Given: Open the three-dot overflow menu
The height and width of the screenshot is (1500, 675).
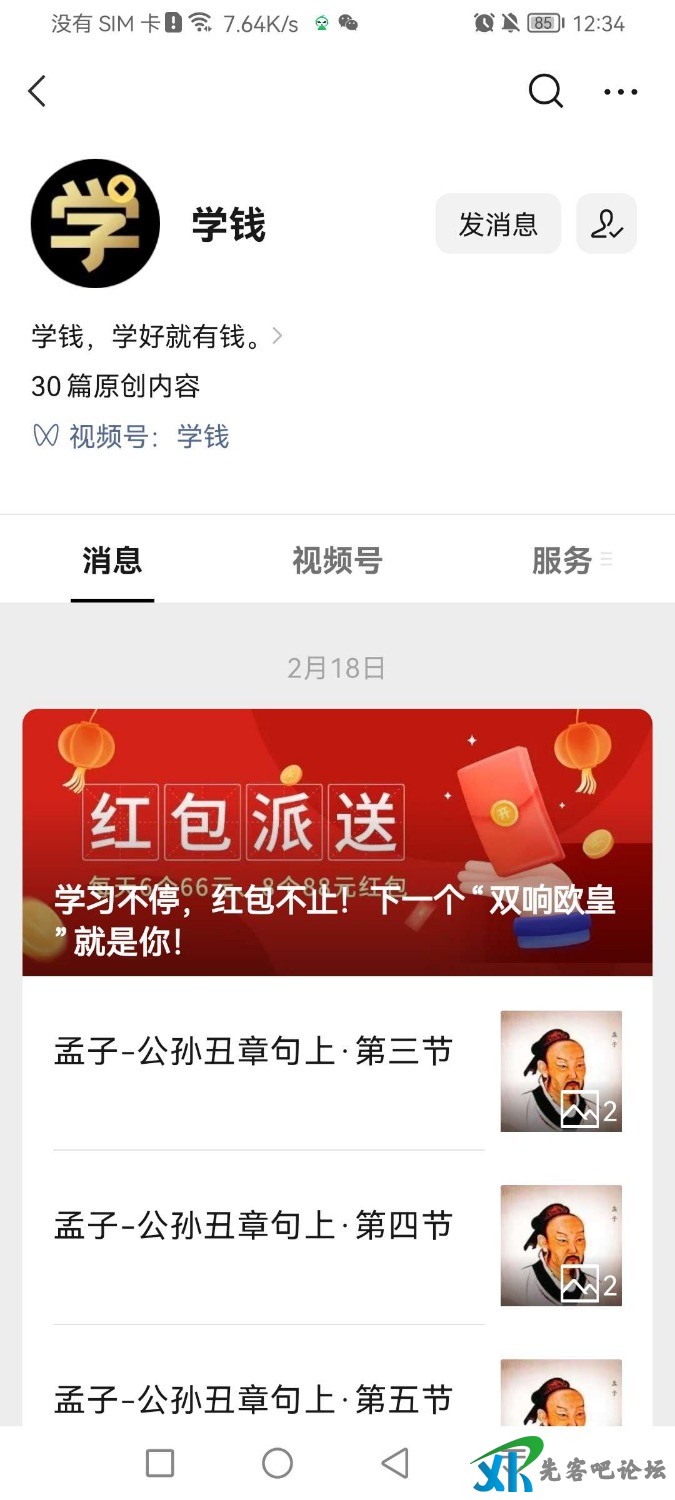Looking at the screenshot, I should pyautogui.click(x=620, y=92).
